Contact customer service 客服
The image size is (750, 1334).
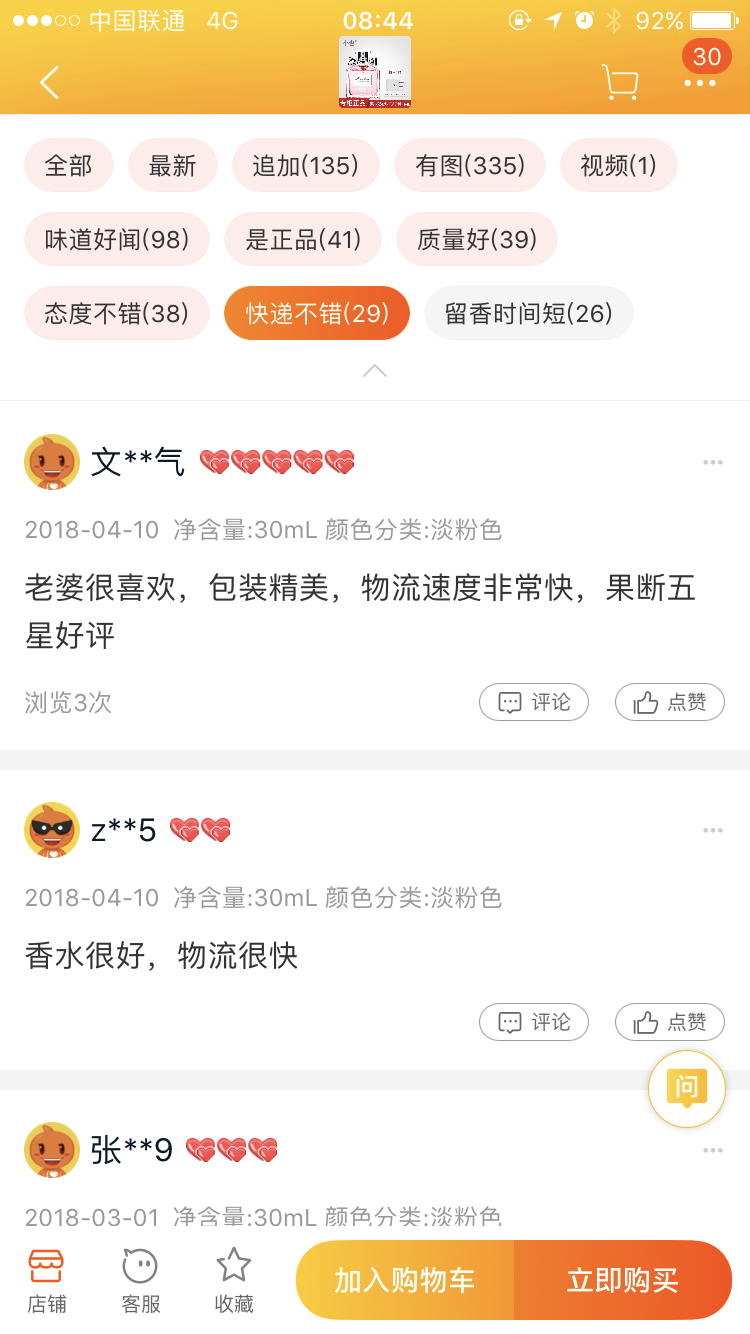(x=140, y=1281)
